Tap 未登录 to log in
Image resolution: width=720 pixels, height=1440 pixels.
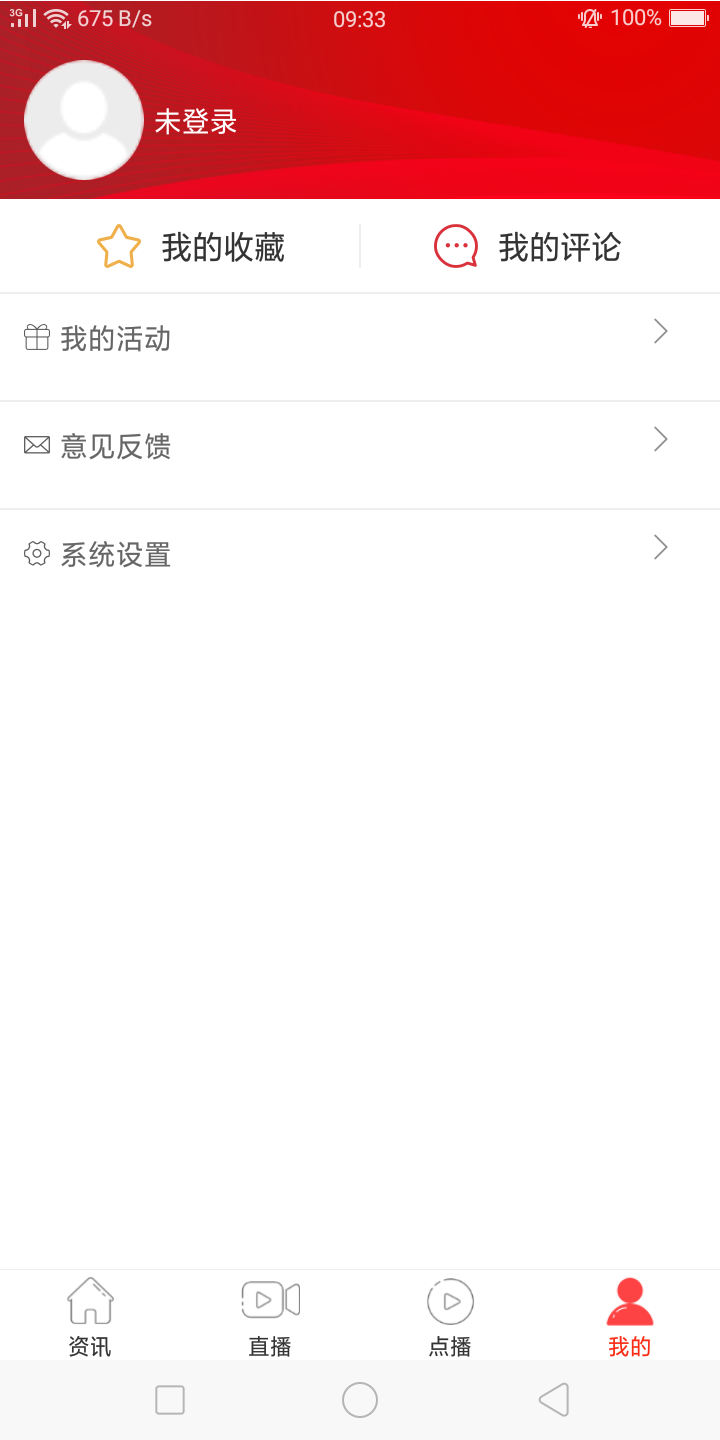(196, 120)
